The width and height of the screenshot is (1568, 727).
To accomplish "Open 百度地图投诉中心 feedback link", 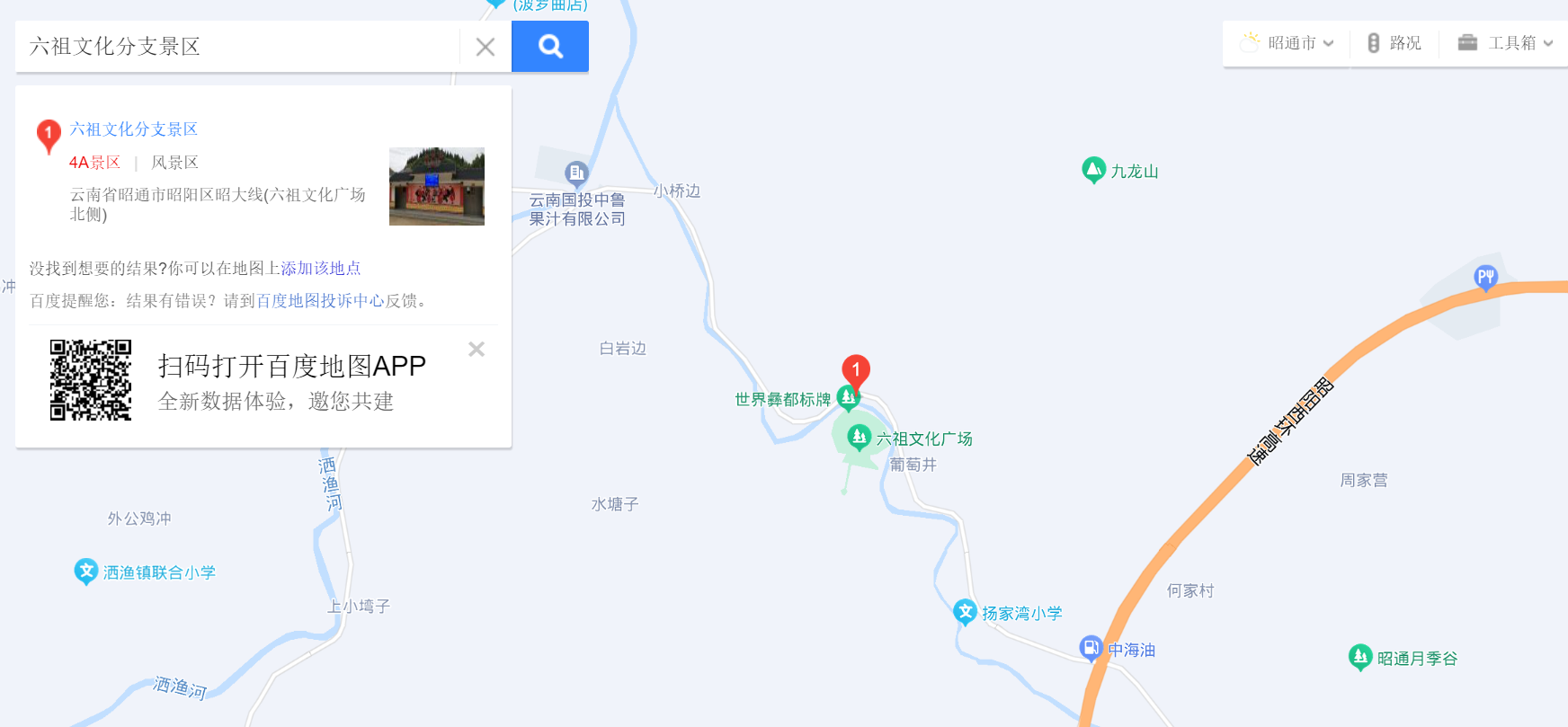I will click(320, 301).
